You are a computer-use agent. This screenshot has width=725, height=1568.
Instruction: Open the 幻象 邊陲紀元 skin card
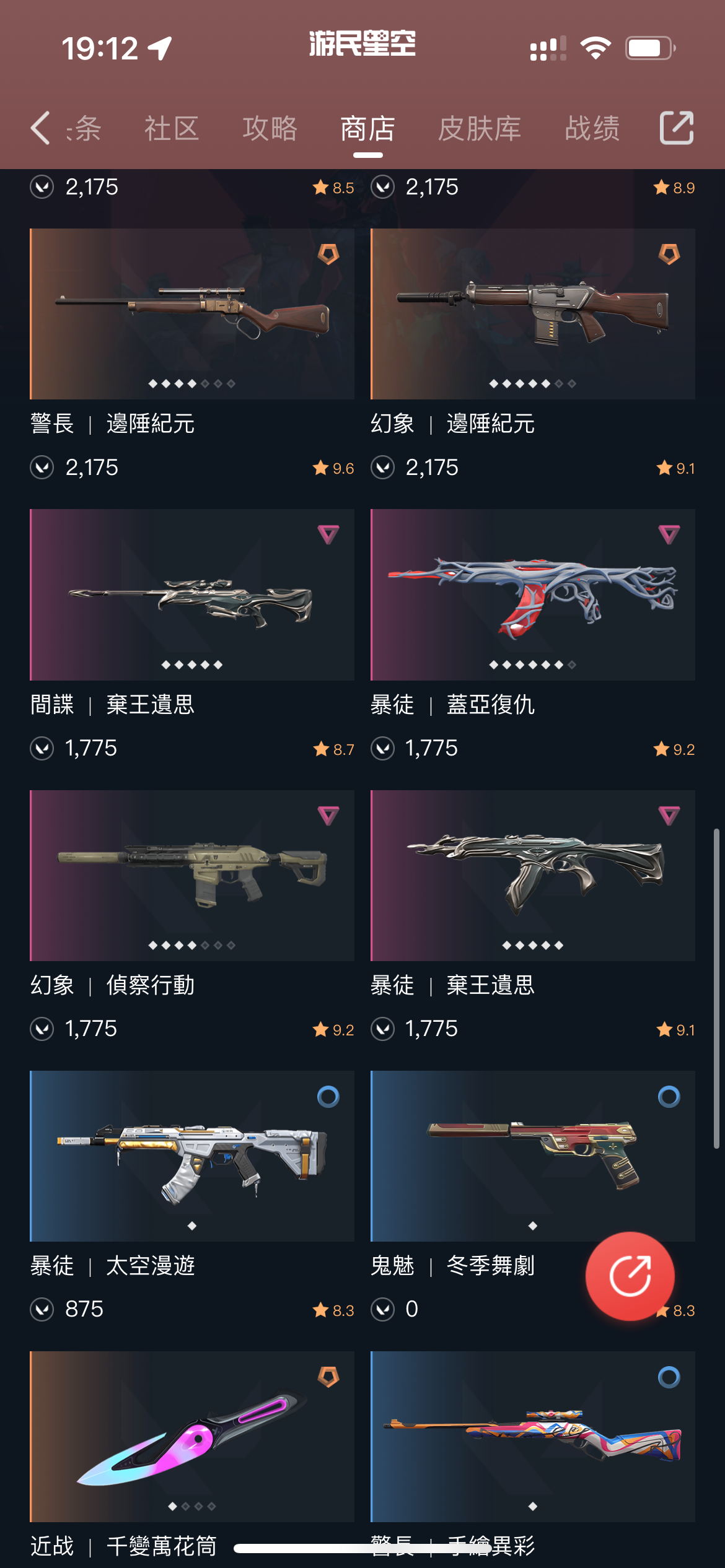[x=532, y=314]
